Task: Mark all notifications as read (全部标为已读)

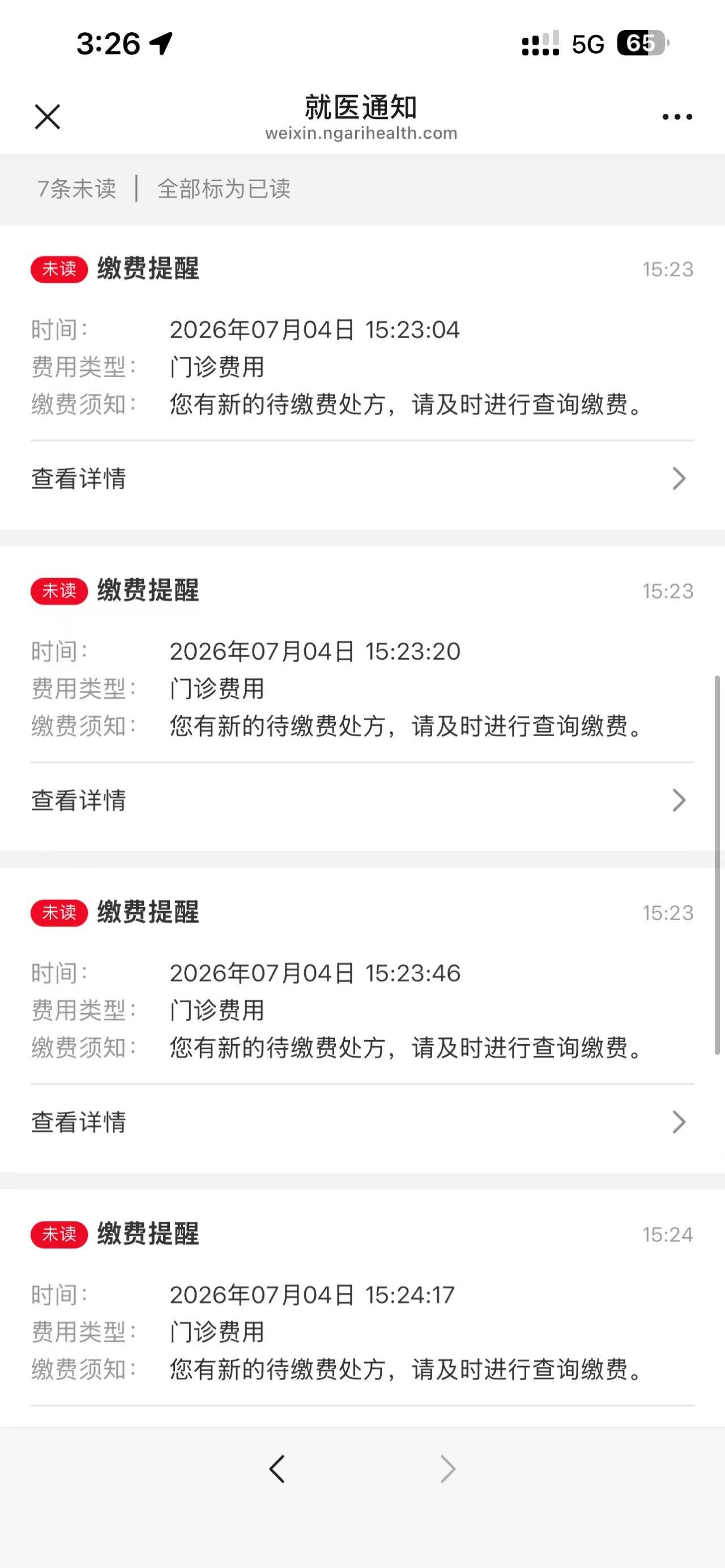Action: click(224, 189)
